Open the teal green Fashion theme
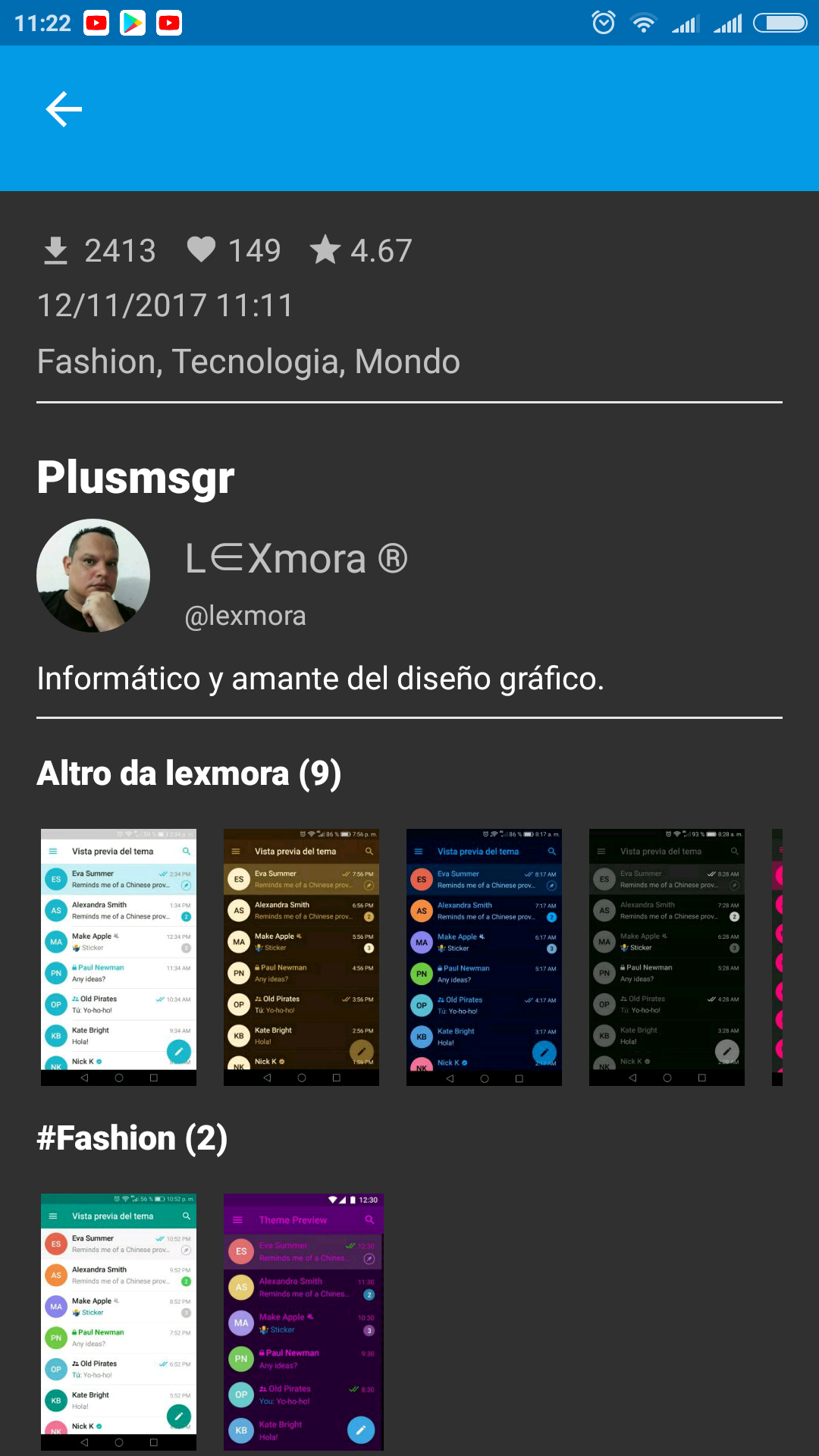Screen dimensions: 819x1456 pos(118,1322)
